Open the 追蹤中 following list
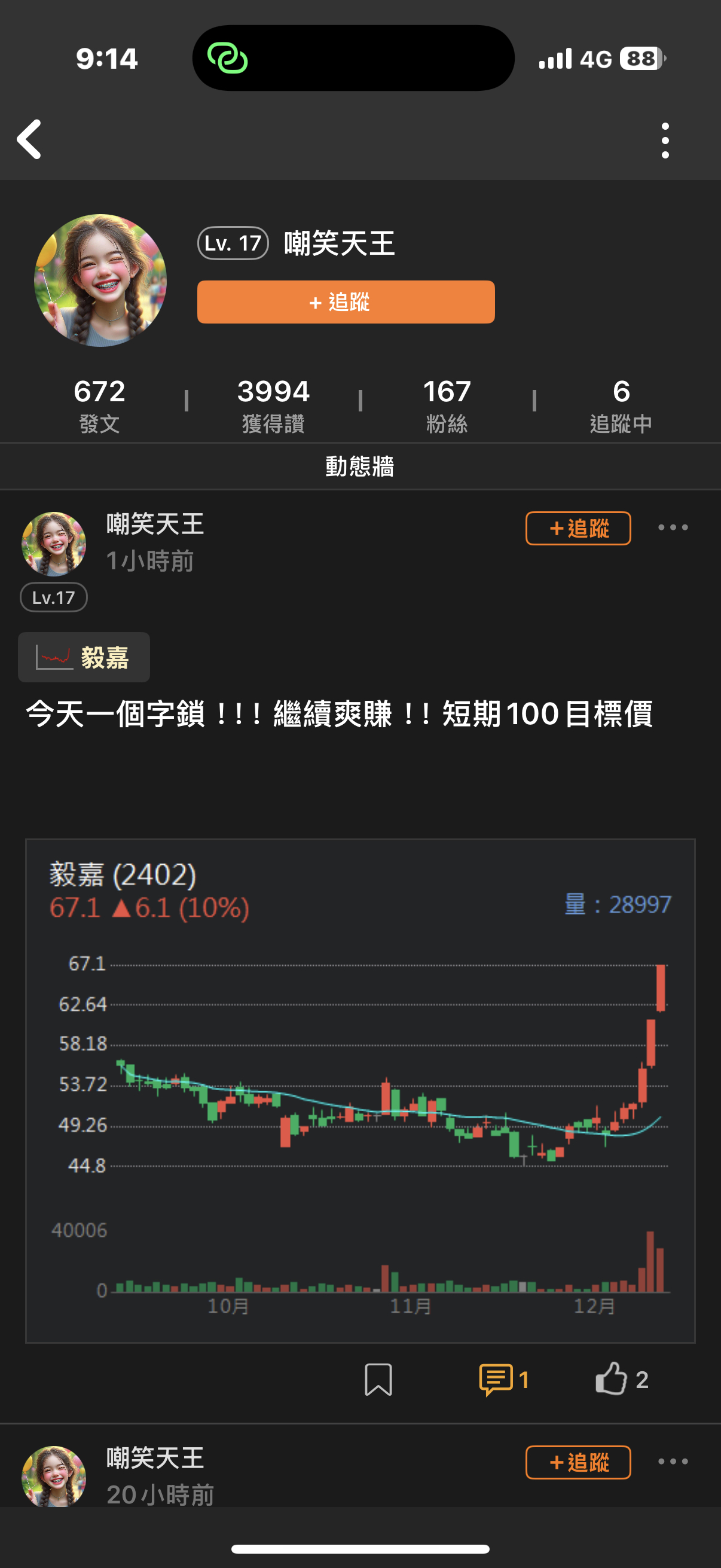The image size is (721, 1568). [621, 405]
